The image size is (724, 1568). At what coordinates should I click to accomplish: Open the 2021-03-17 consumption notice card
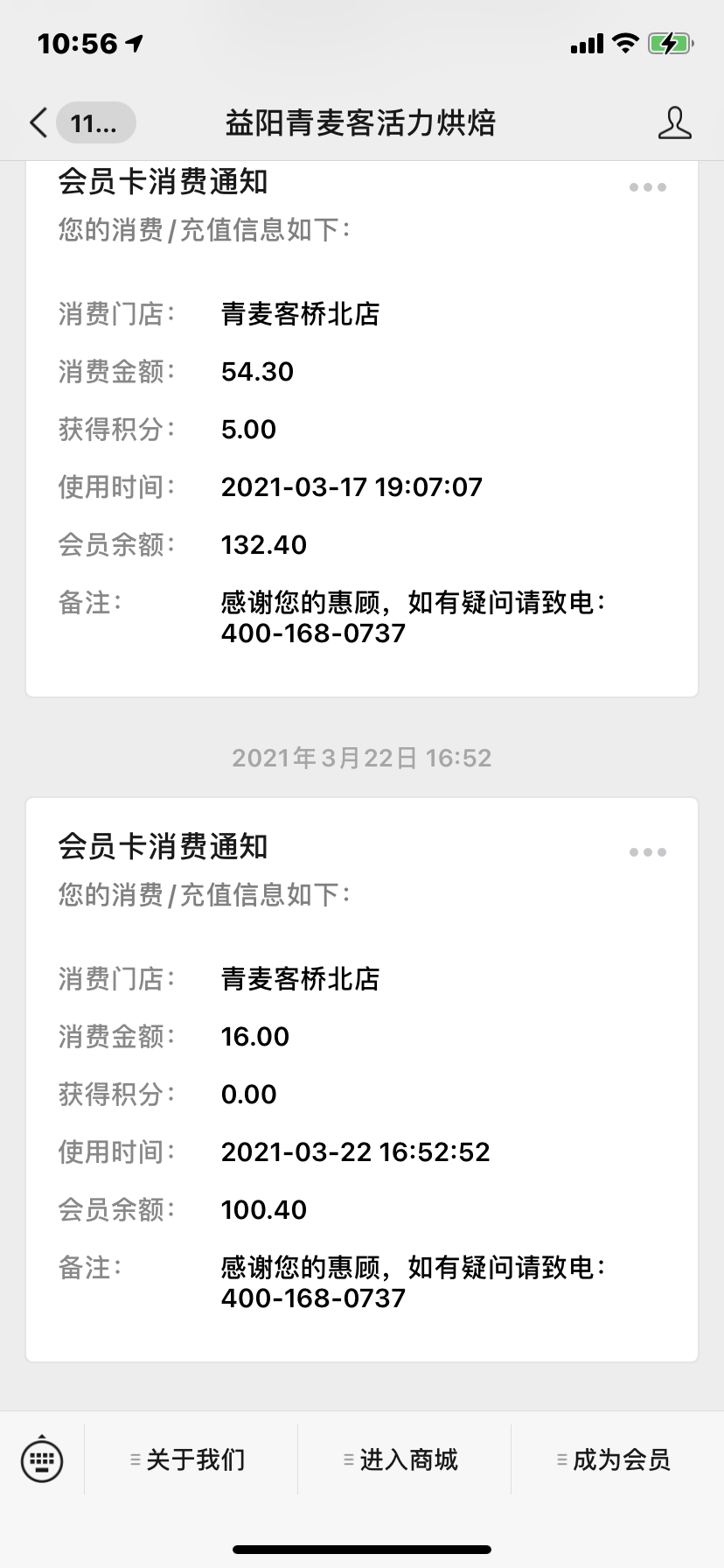point(362,429)
